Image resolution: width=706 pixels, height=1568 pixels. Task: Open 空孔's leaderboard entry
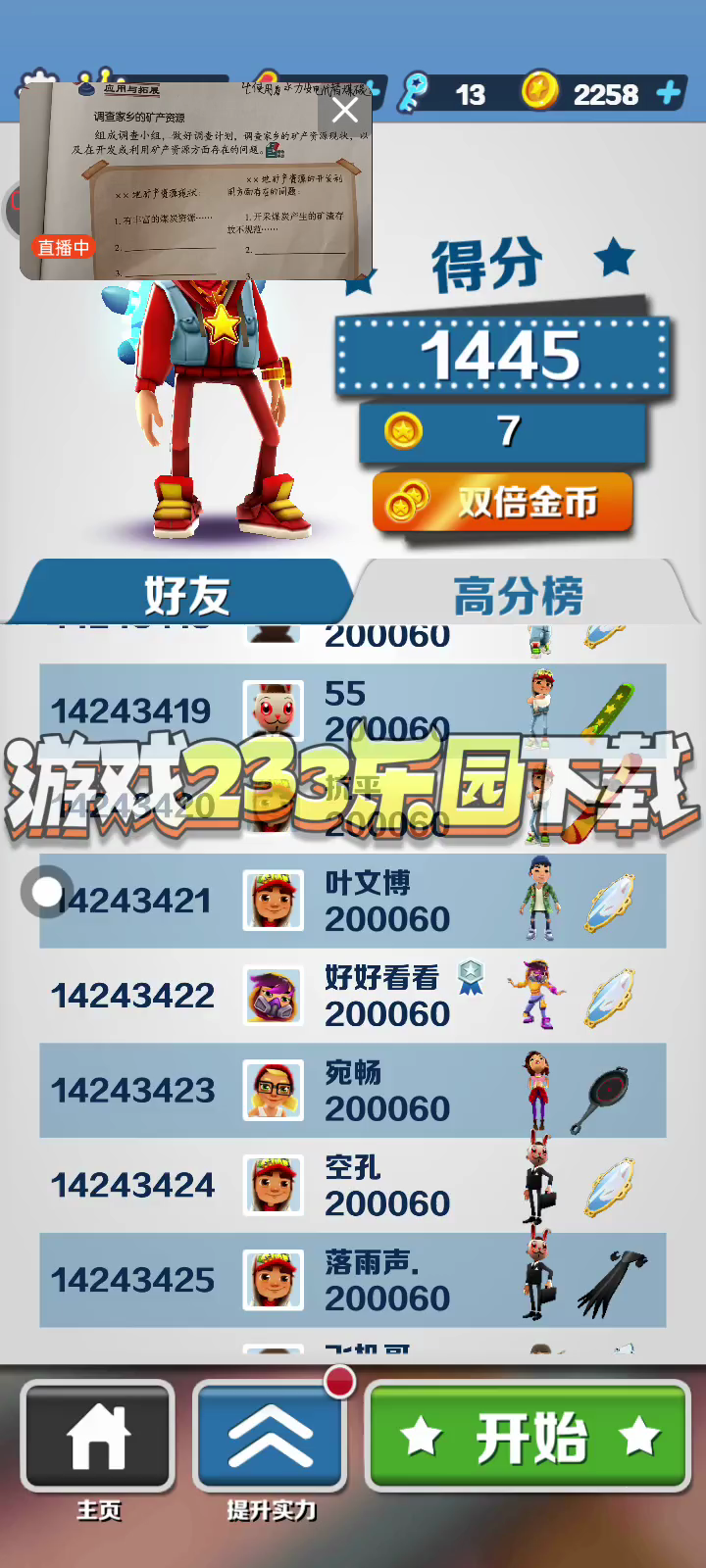point(353,1186)
